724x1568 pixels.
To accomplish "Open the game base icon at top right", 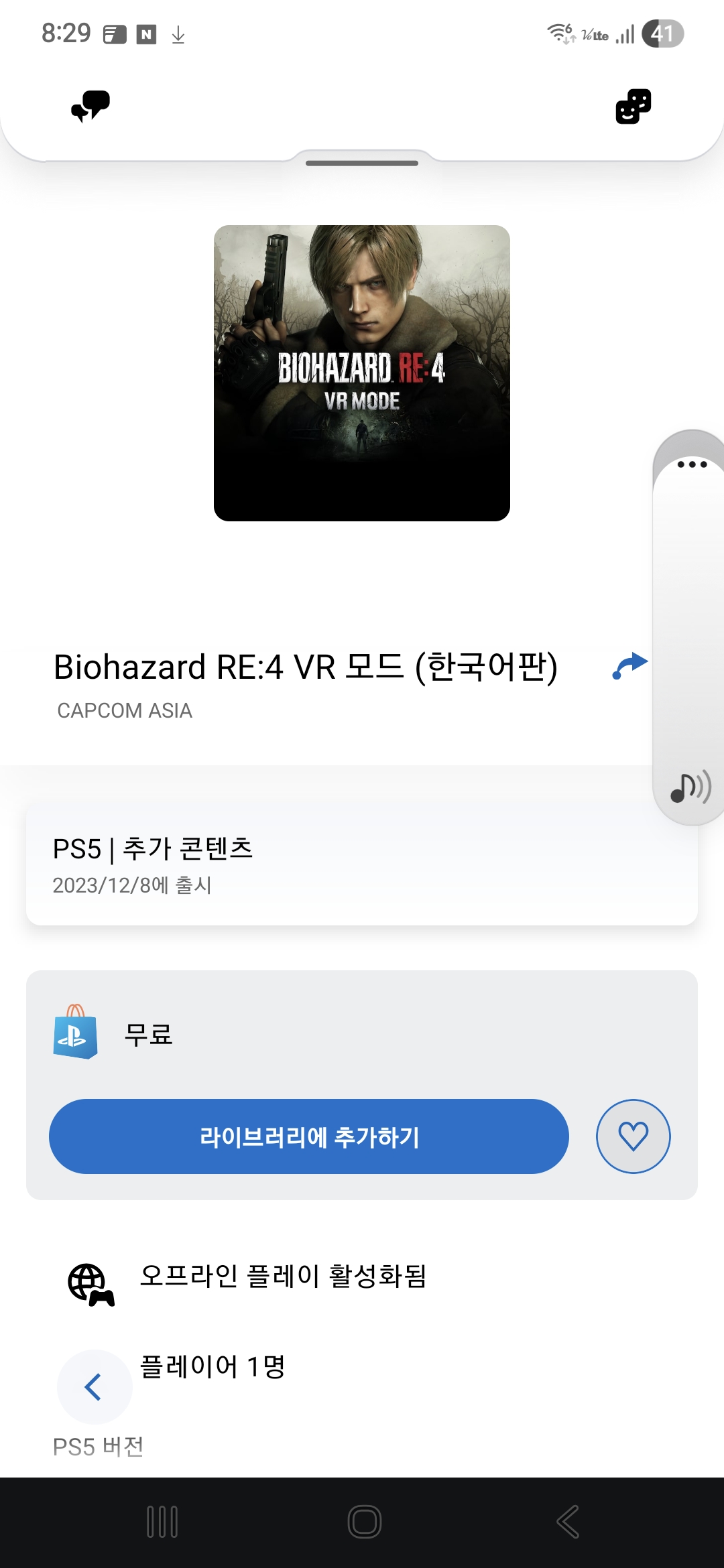I will 633,107.
